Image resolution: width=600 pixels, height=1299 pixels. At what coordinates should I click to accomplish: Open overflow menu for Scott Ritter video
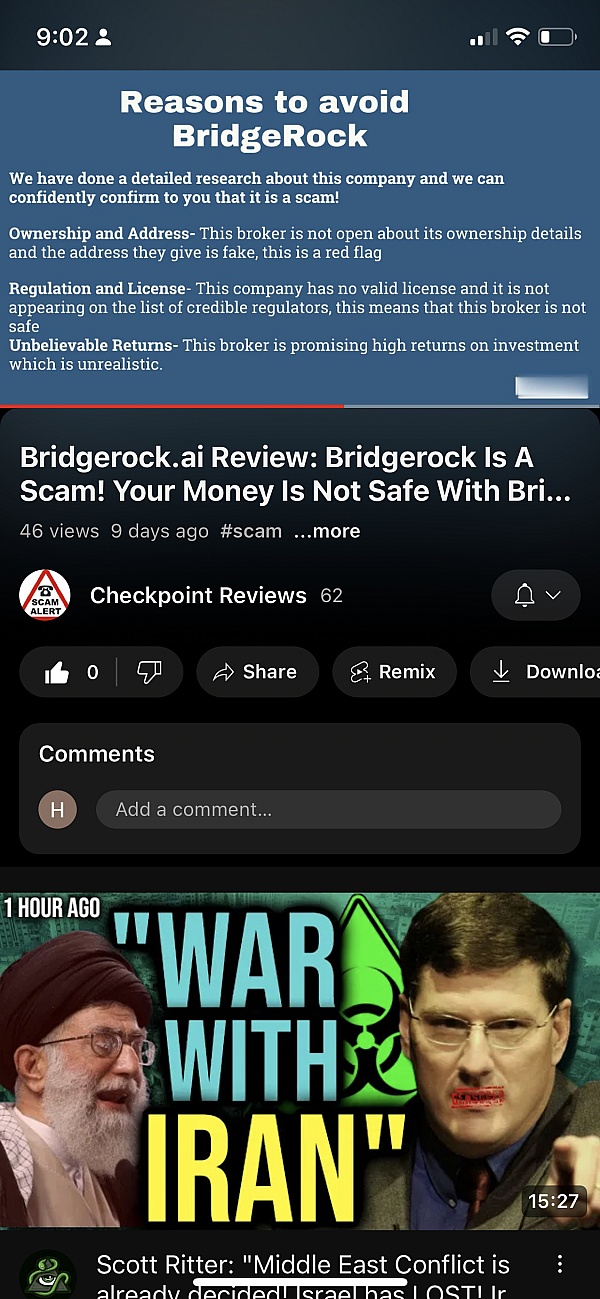point(560,1264)
